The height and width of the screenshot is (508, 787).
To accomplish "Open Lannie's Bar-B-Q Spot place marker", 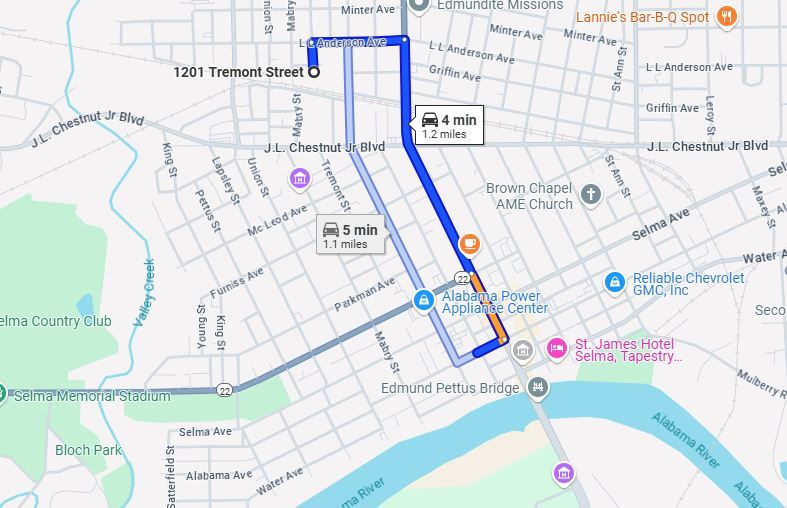I will point(727,16).
